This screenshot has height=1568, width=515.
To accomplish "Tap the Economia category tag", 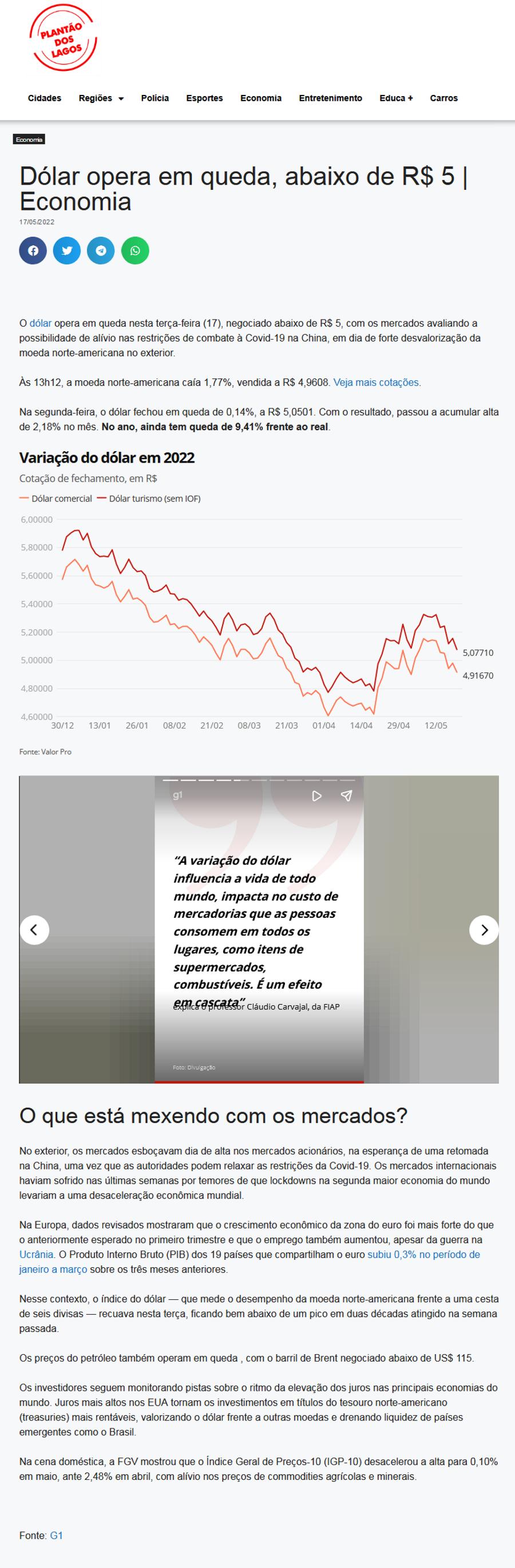I will (29, 140).
